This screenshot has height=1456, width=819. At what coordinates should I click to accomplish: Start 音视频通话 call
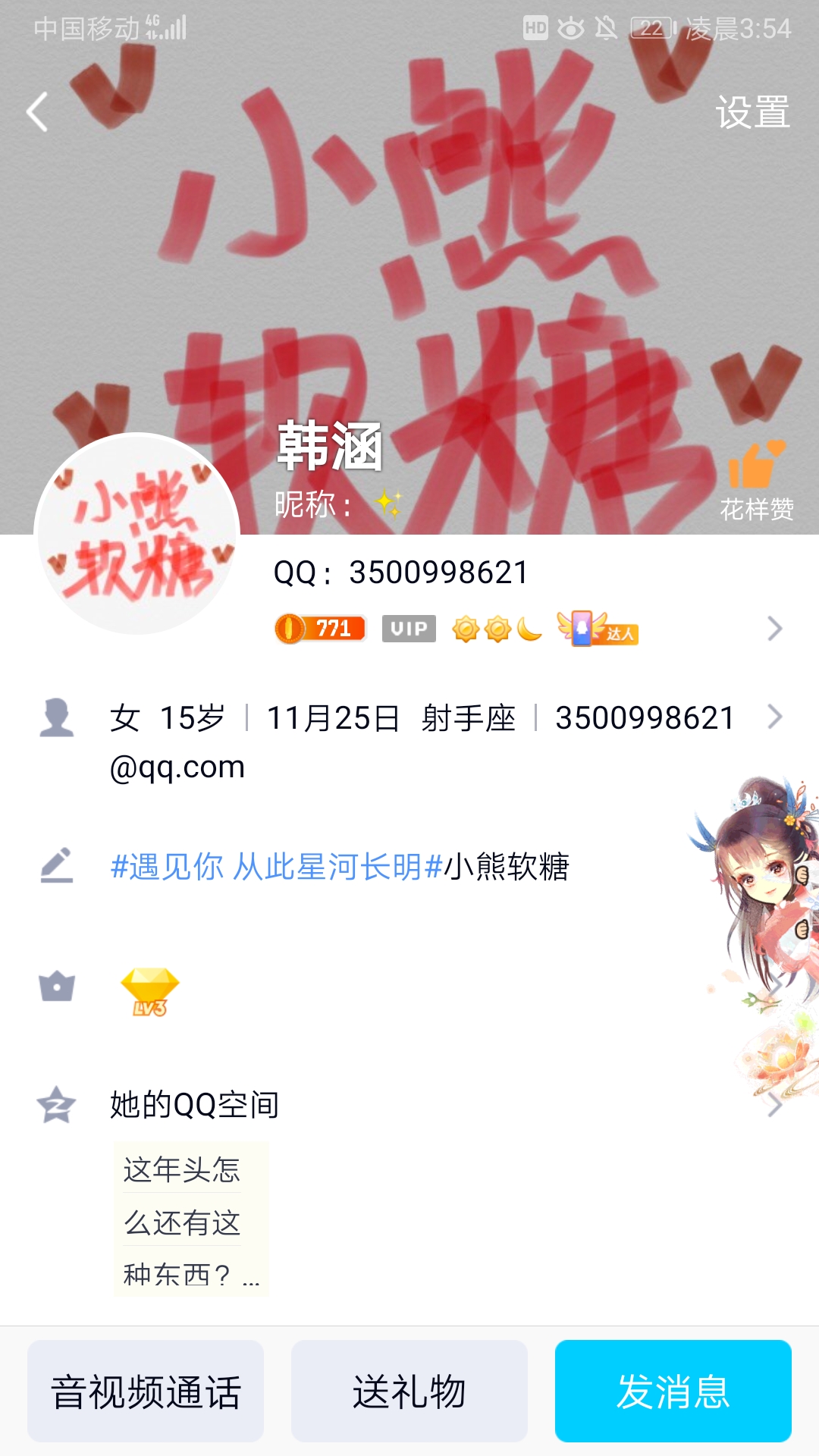tap(146, 1392)
